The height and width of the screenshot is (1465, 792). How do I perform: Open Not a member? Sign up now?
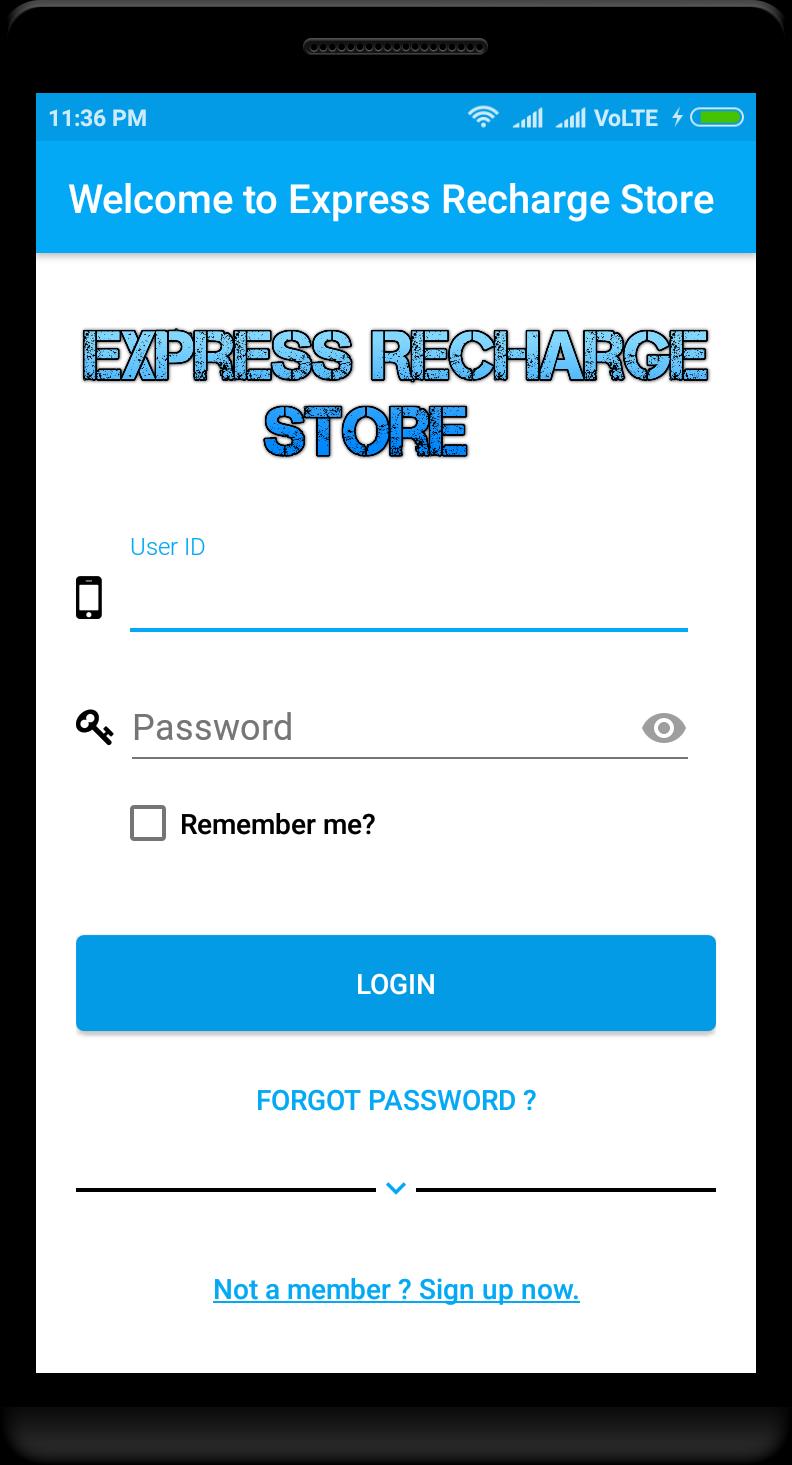click(x=396, y=1290)
